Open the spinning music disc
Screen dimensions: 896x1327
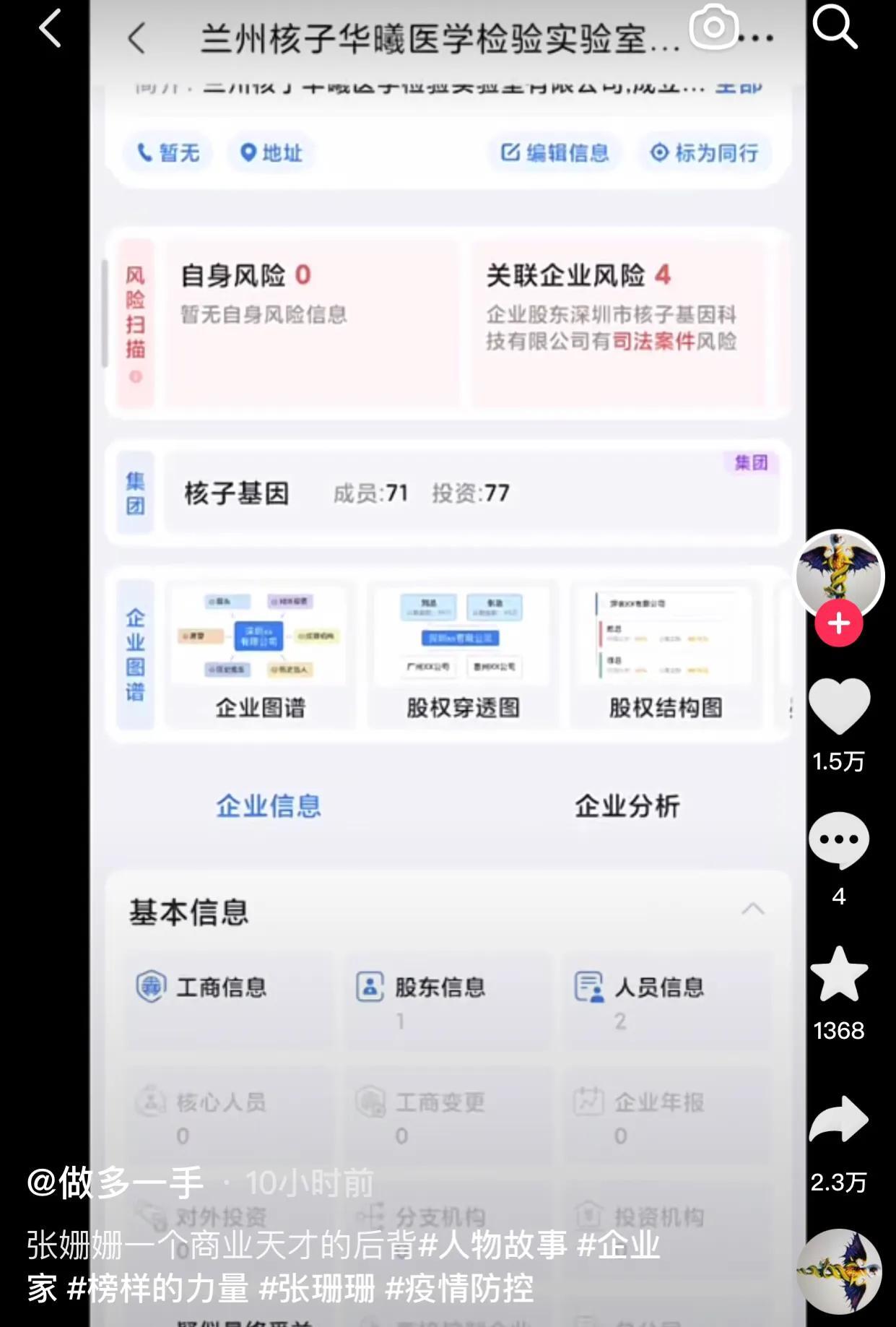click(838, 1272)
